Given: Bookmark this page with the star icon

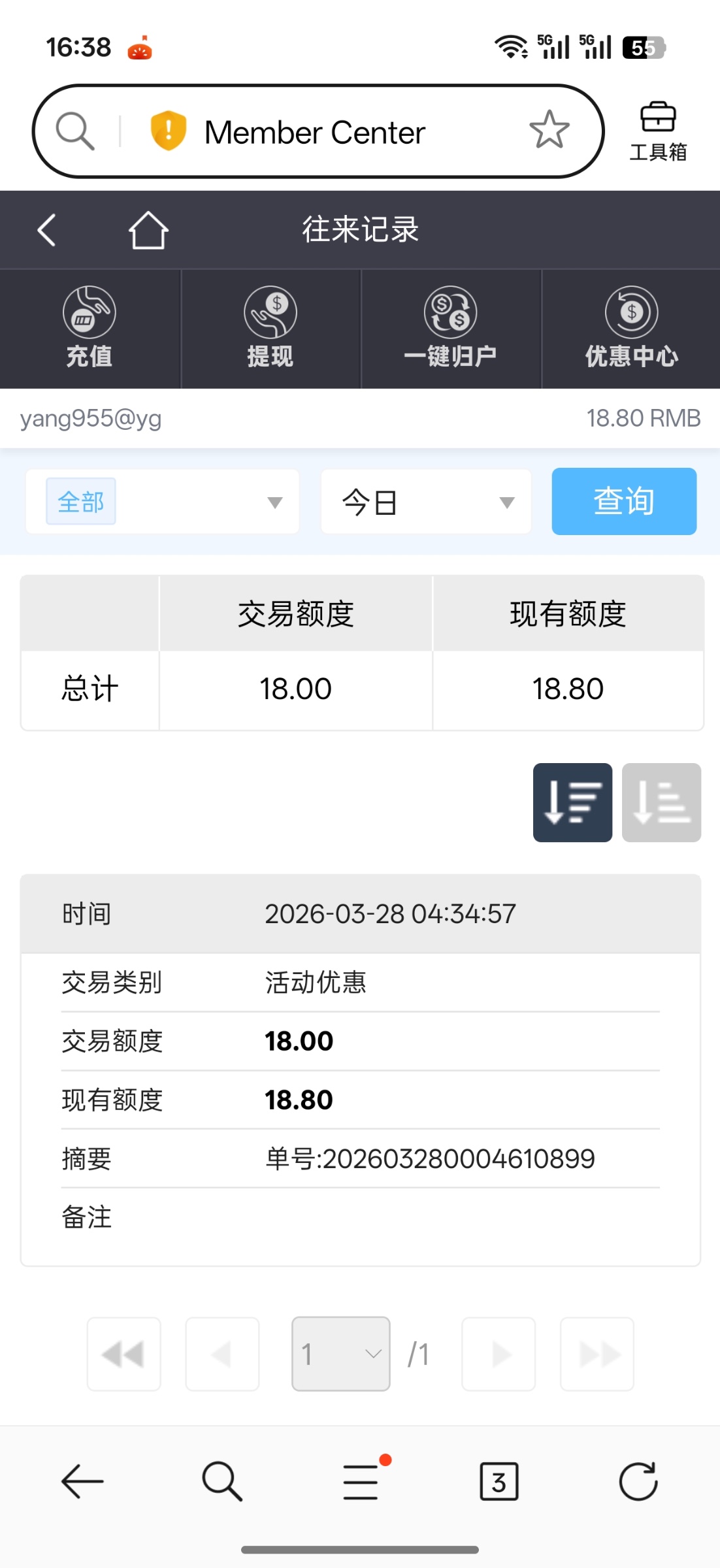Looking at the screenshot, I should click(549, 130).
